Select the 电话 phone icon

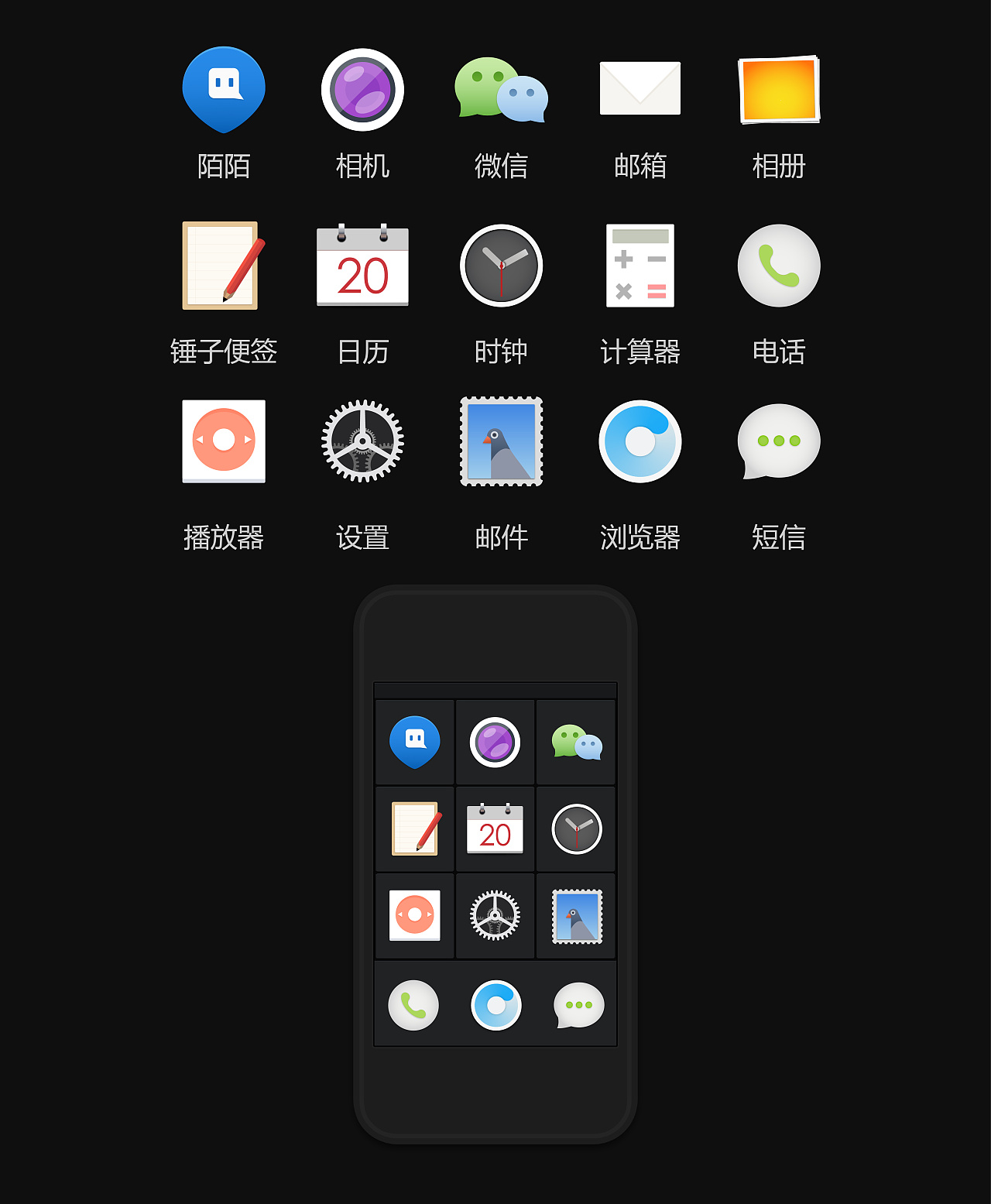point(778,265)
